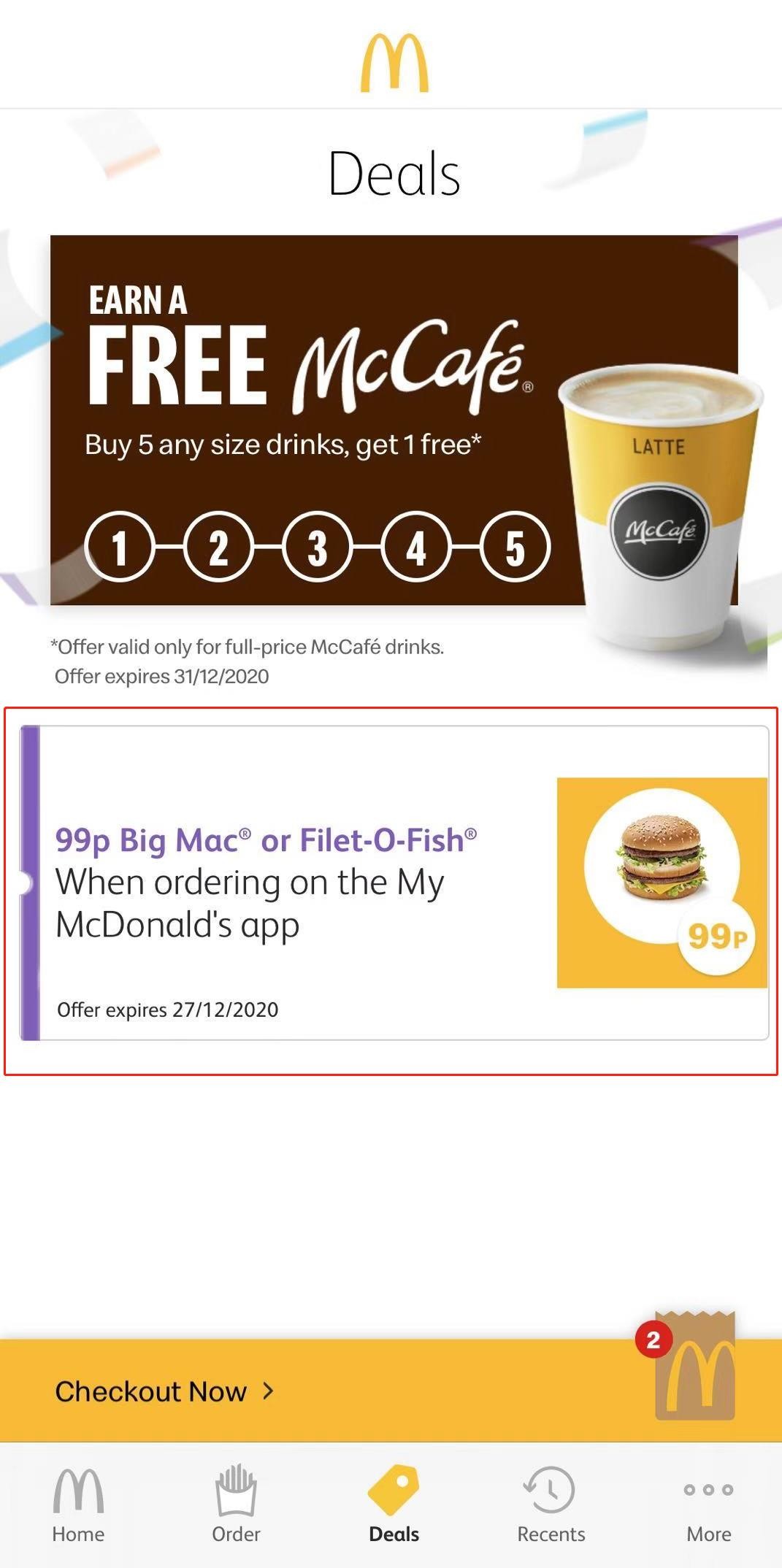This screenshot has height=1568, width=782.
Task: Select the Deals tab
Action: click(394, 1504)
